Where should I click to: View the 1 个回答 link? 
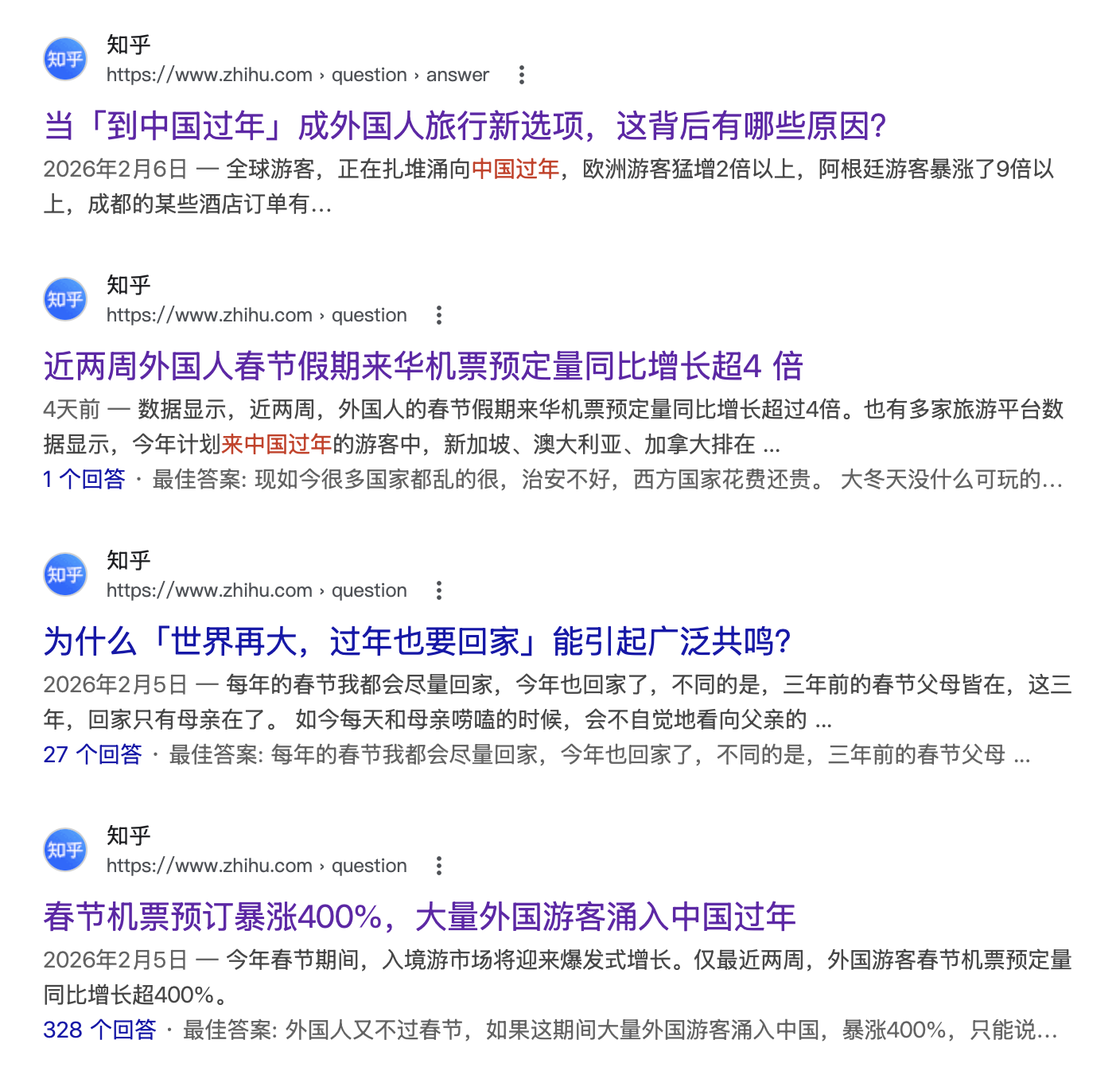(x=84, y=479)
